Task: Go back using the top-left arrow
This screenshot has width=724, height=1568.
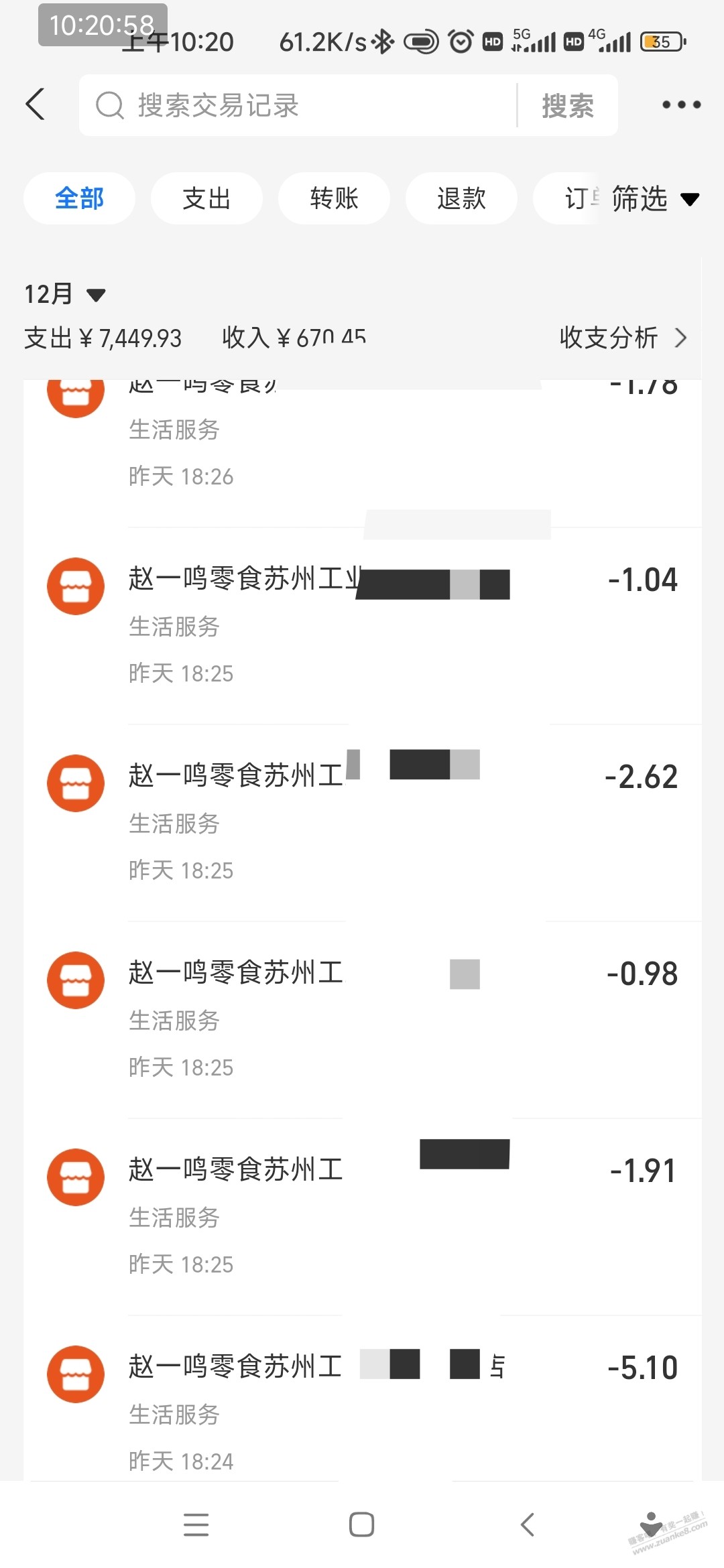Action: [36, 105]
